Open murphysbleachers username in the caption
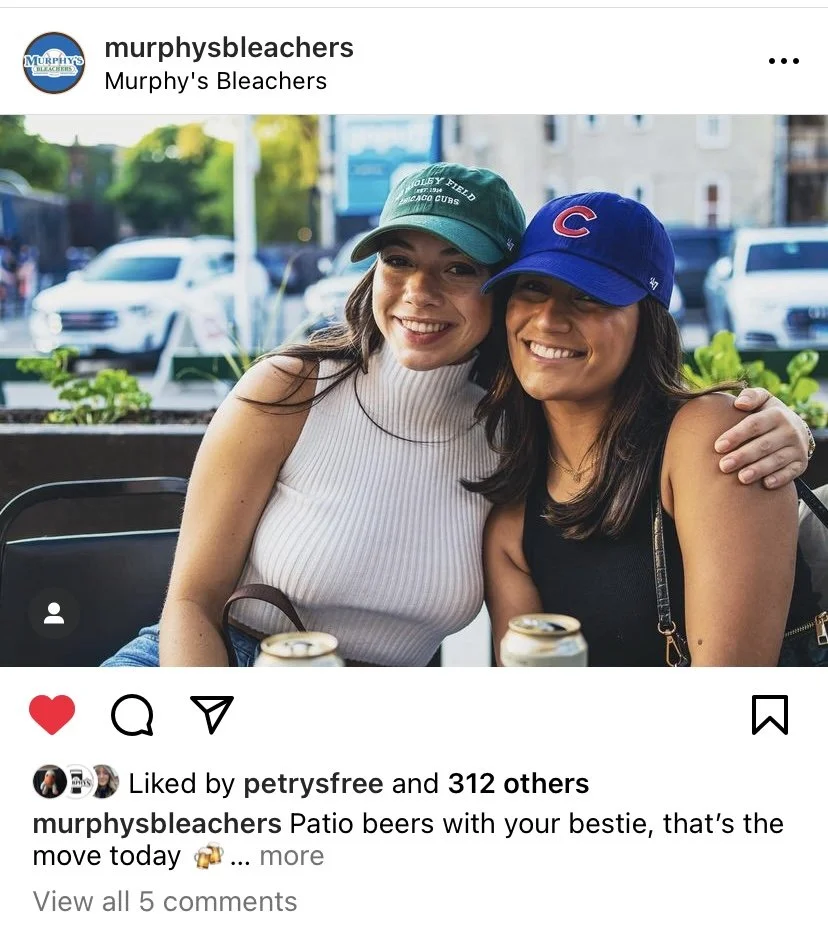 157,824
